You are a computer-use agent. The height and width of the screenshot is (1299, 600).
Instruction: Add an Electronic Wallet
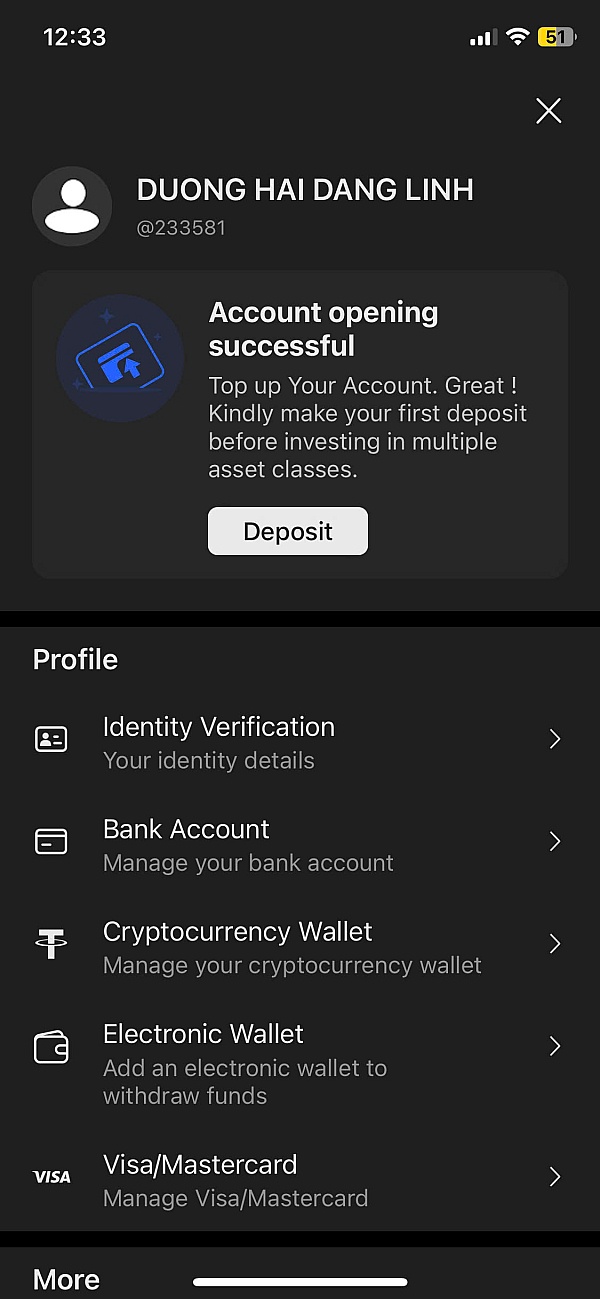click(300, 1062)
